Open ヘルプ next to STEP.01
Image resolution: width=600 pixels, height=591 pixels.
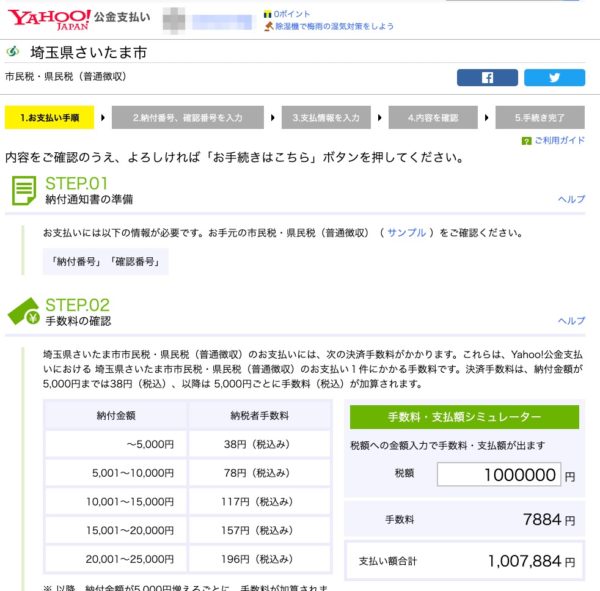click(x=571, y=199)
